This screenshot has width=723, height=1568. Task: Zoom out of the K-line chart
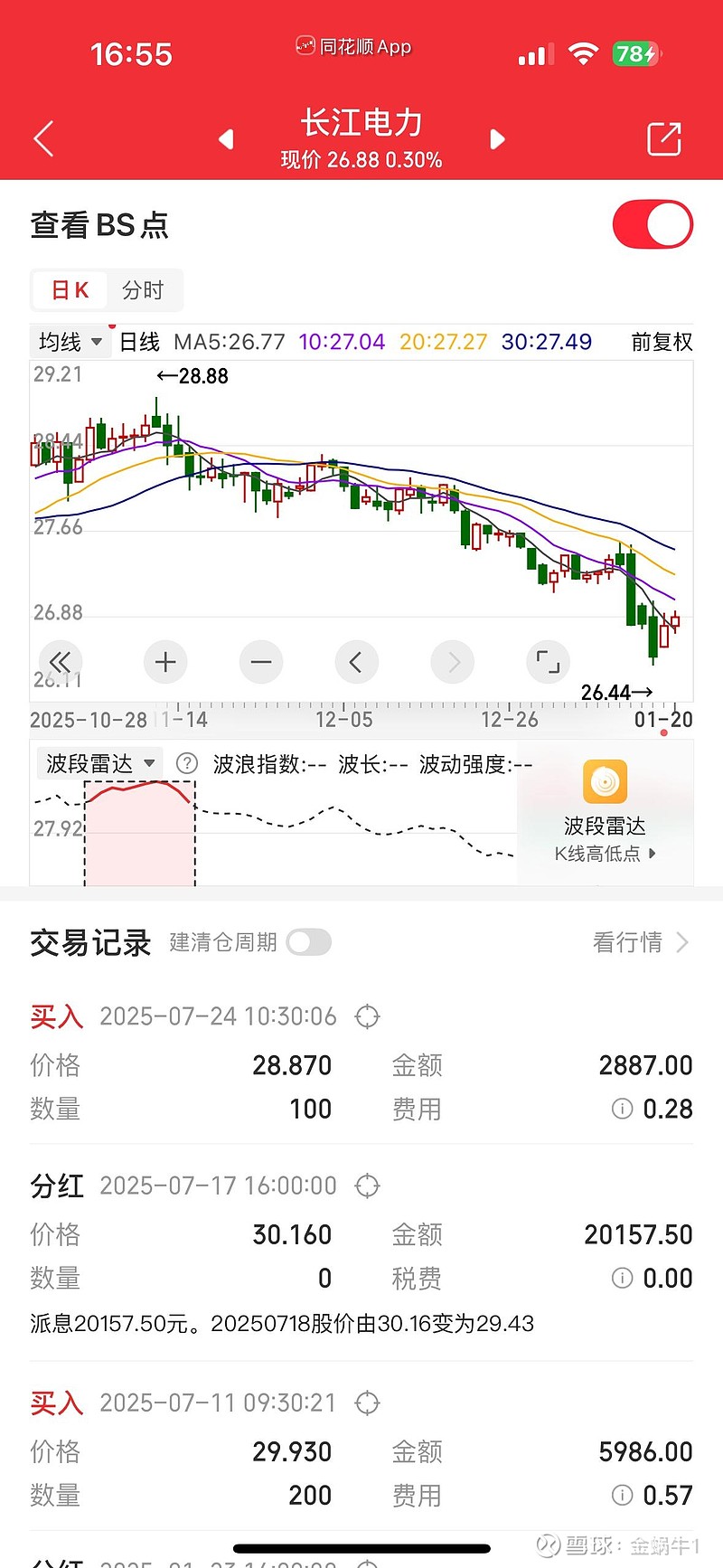tap(261, 662)
